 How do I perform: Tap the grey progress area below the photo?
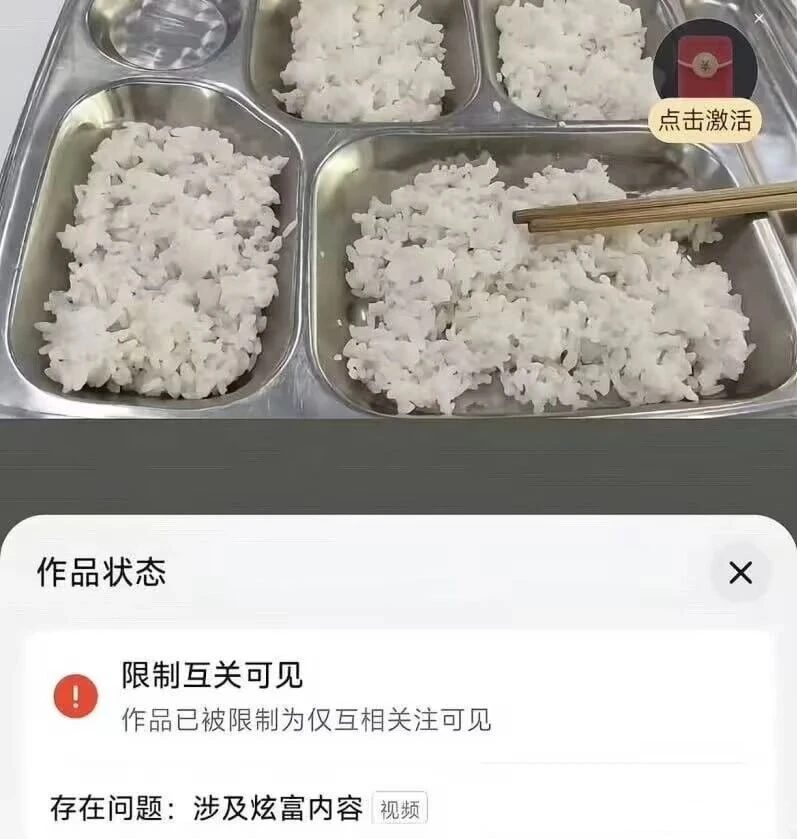400,465
